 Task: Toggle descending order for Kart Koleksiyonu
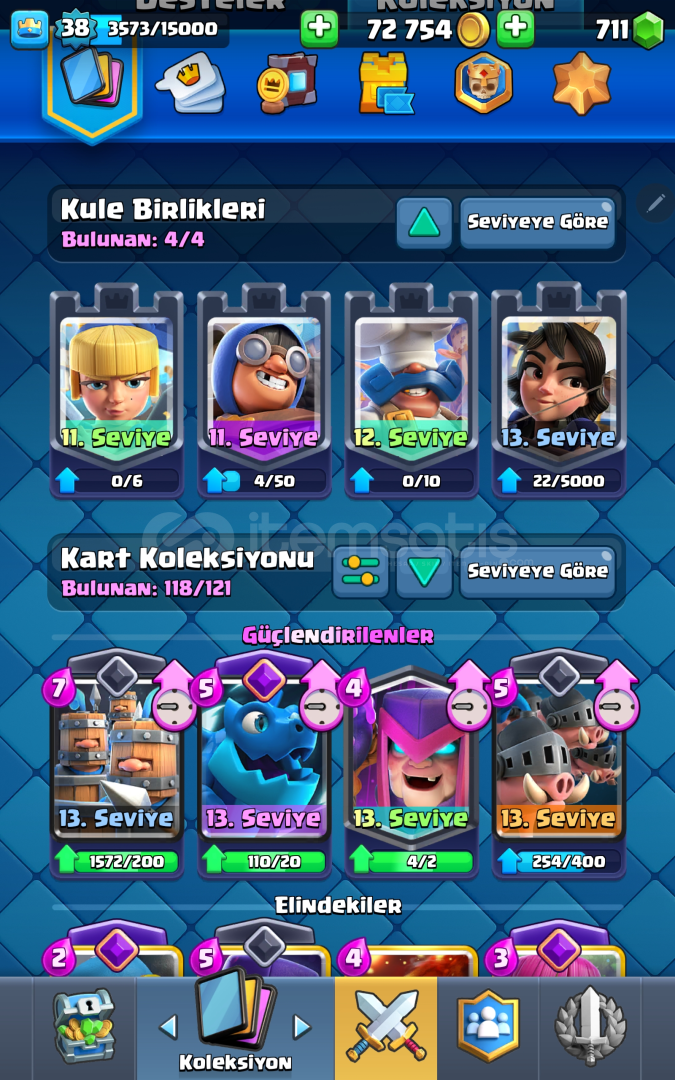click(x=424, y=571)
